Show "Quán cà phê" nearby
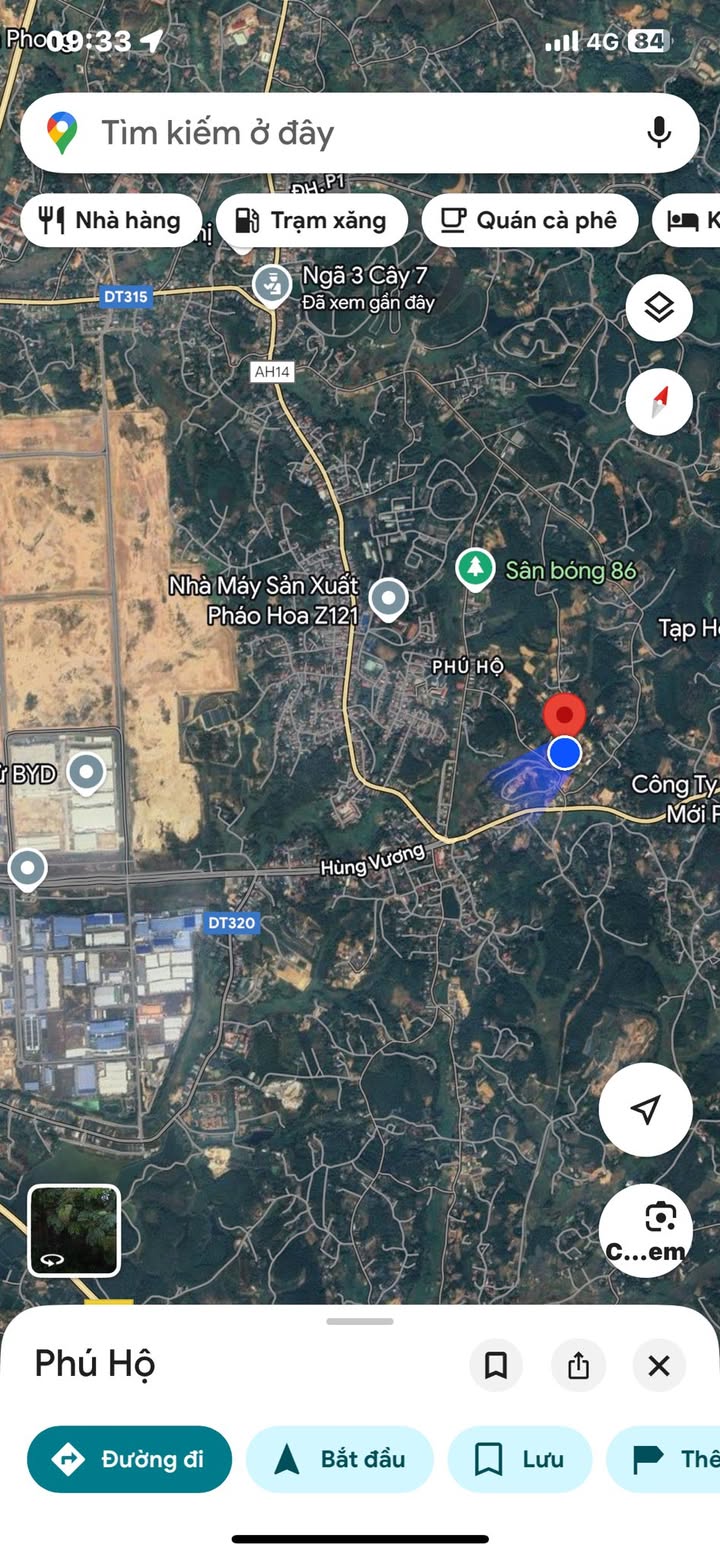Viewport: 720px width, 1557px height. pos(529,220)
